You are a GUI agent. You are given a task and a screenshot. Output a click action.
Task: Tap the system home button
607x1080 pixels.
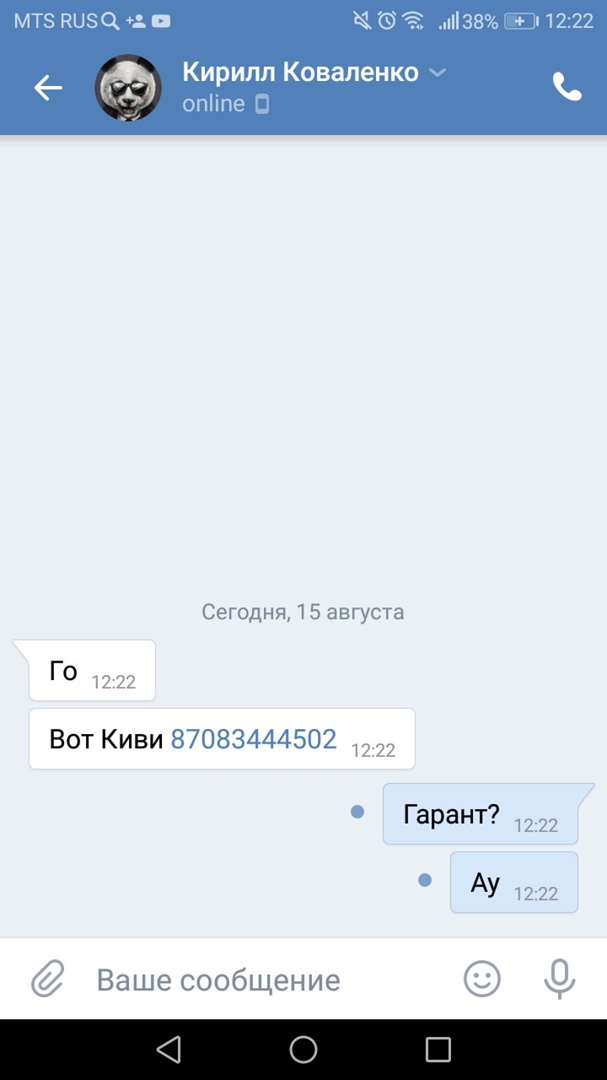tap(303, 1049)
